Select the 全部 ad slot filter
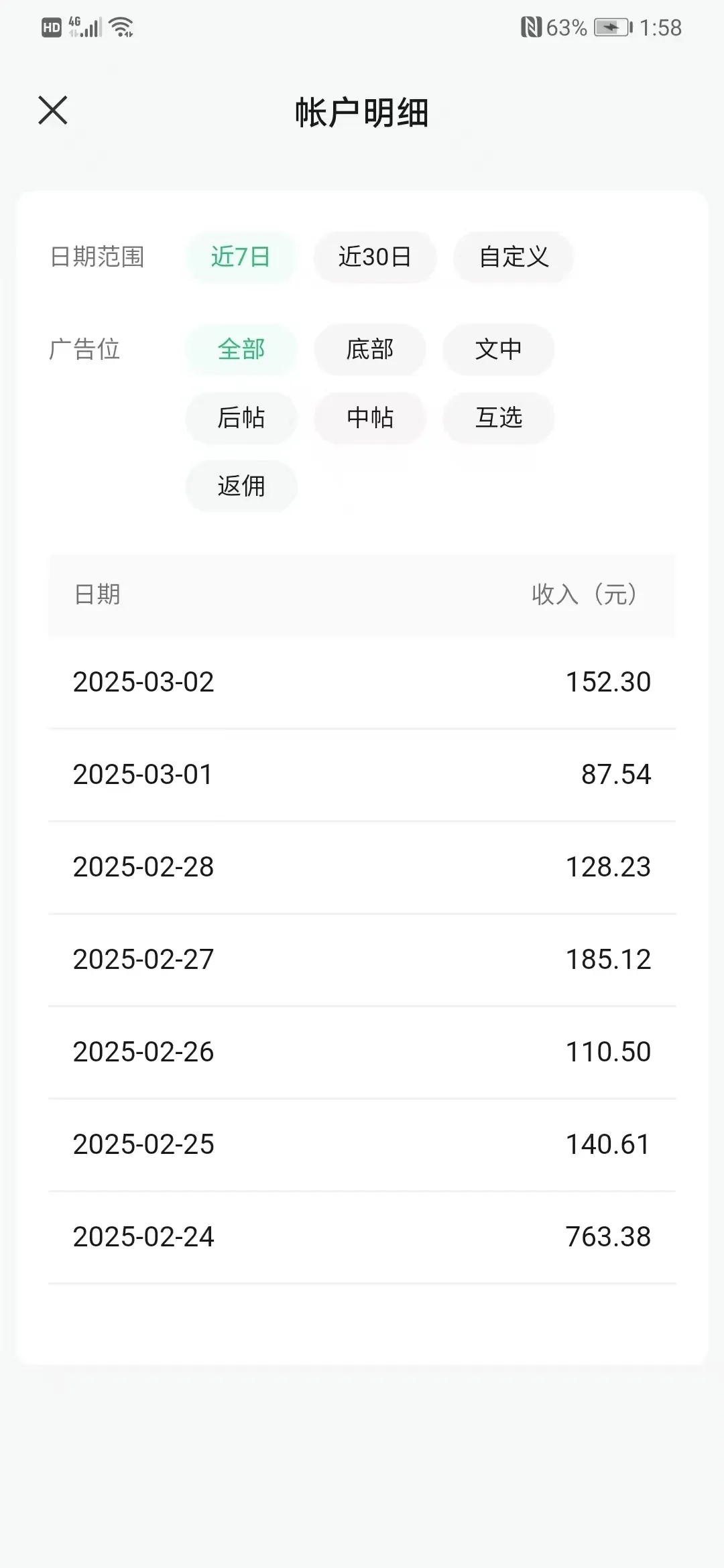 pyautogui.click(x=241, y=349)
